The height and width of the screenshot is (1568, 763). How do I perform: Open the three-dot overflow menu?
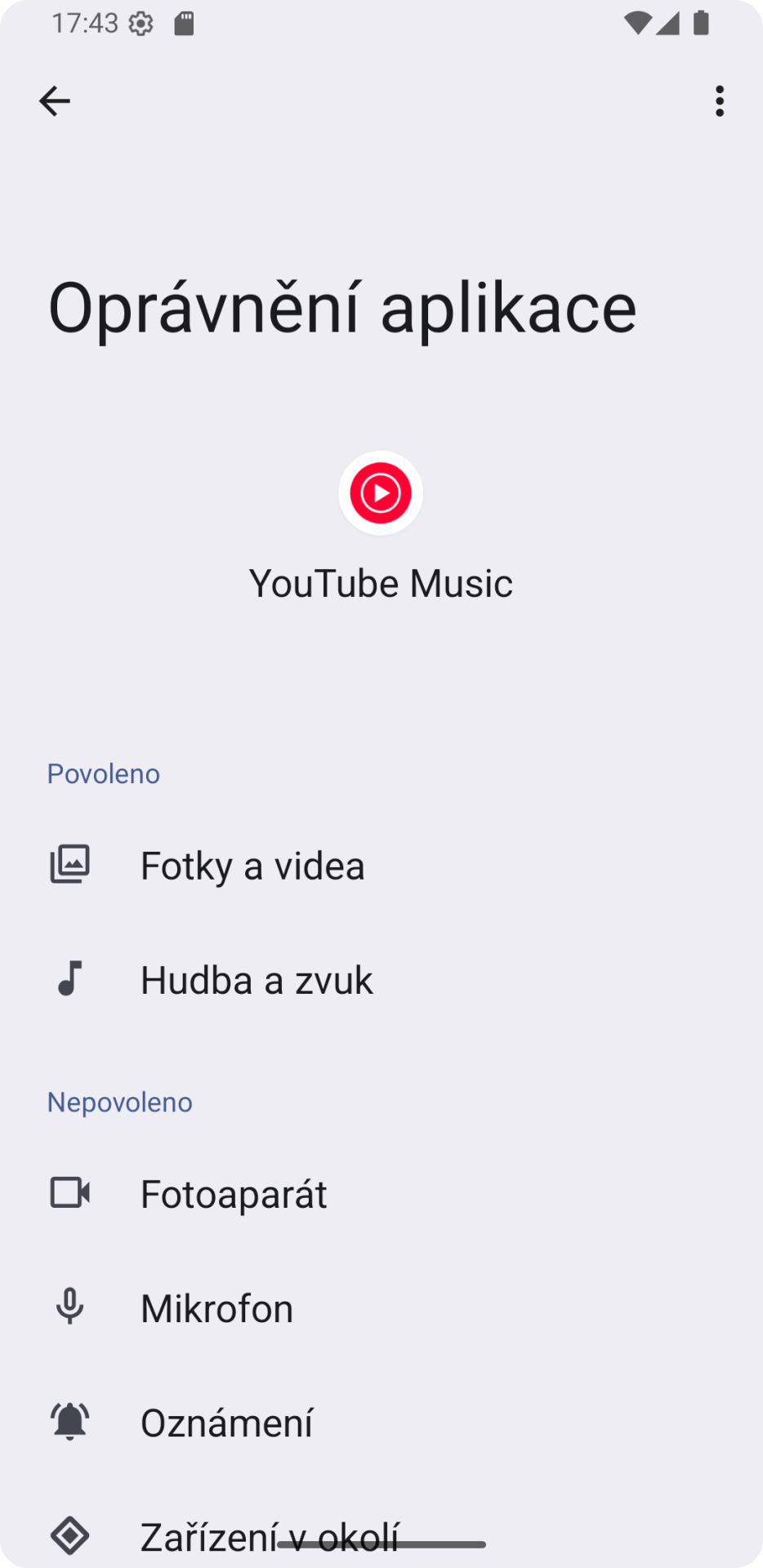[719, 100]
